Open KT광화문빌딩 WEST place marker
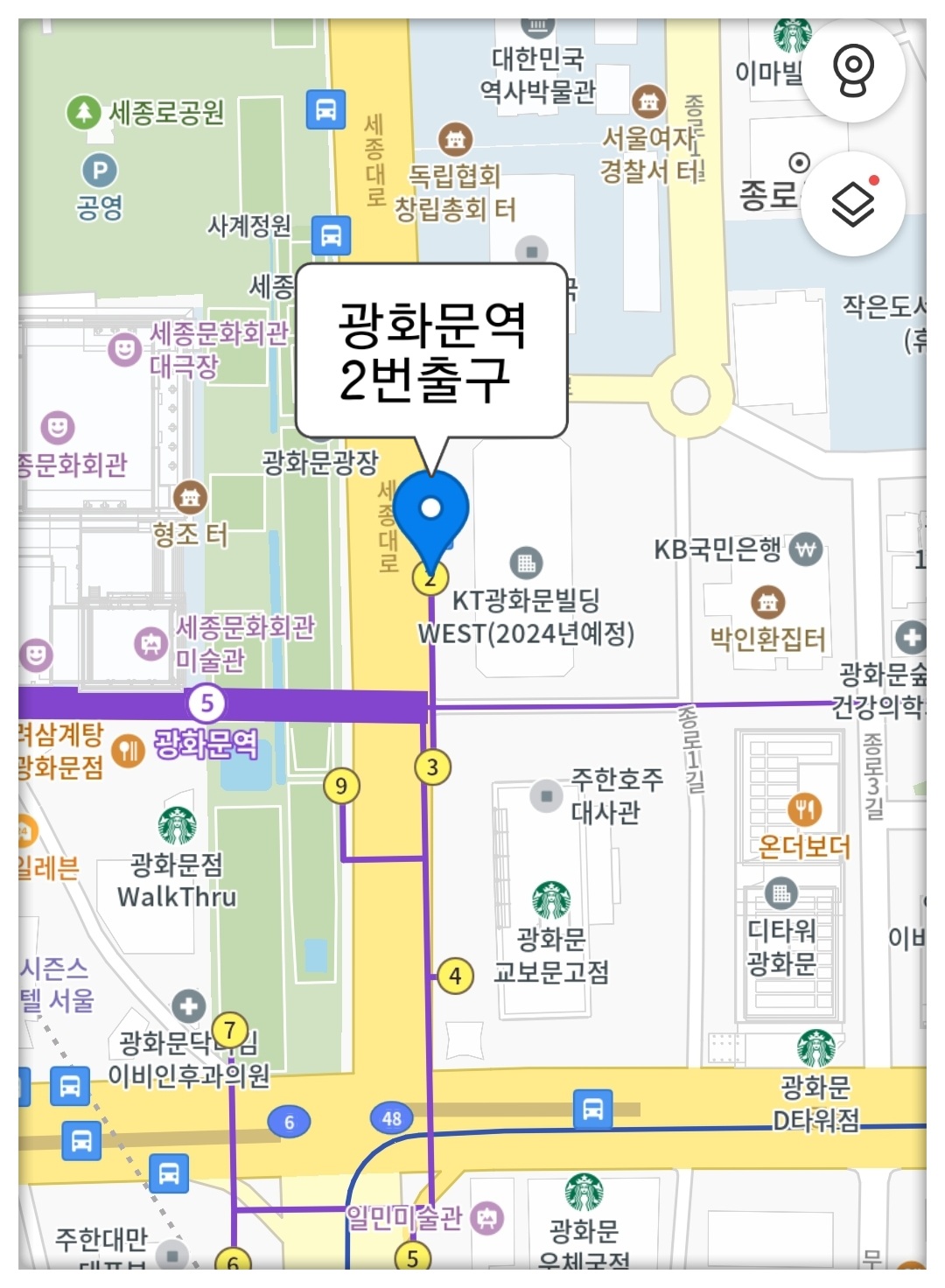Viewport: 945px width, 1288px height. pyautogui.click(x=526, y=563)
